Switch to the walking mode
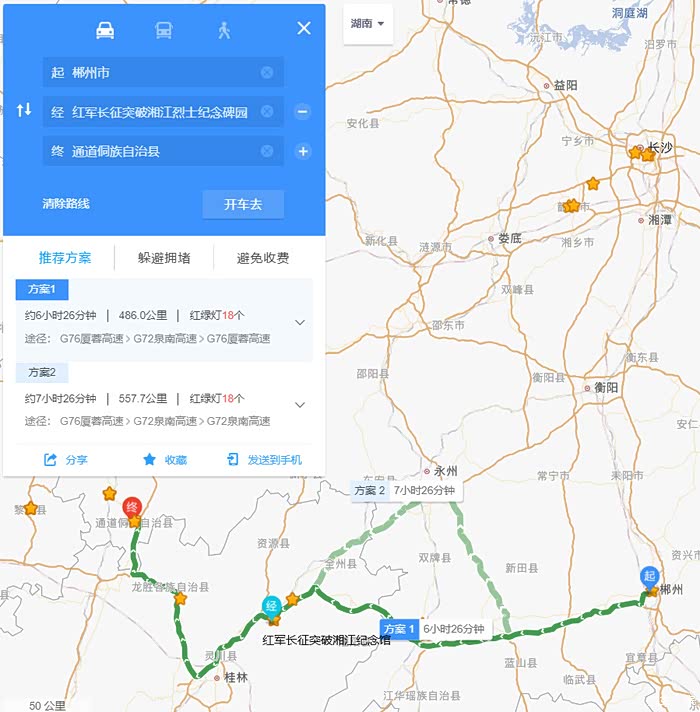The height and width of the screenshot is (712, 700). click(224, 30)
